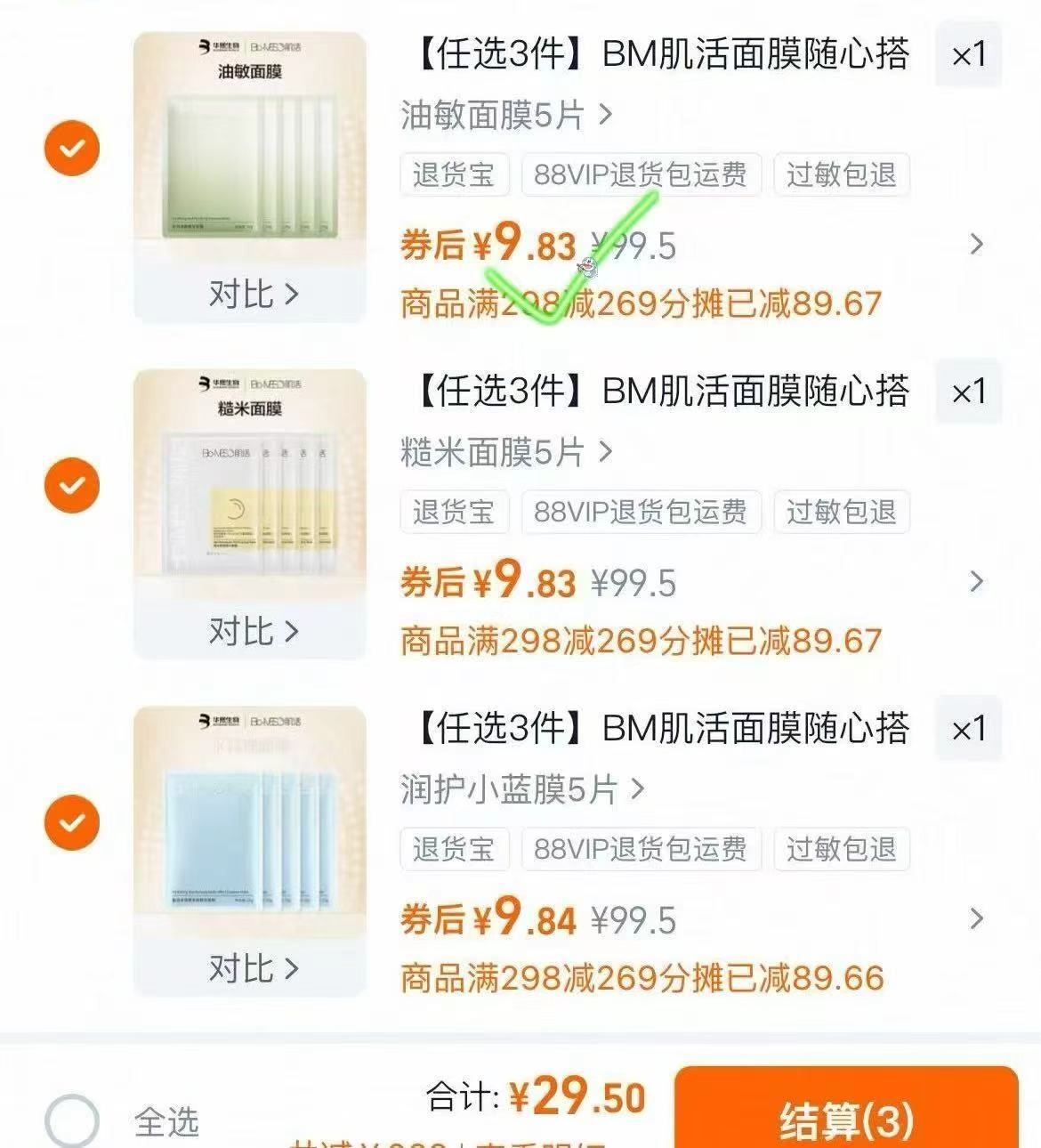
Task: Tap the 商品满298减269 promotion text
Action: 641,304
